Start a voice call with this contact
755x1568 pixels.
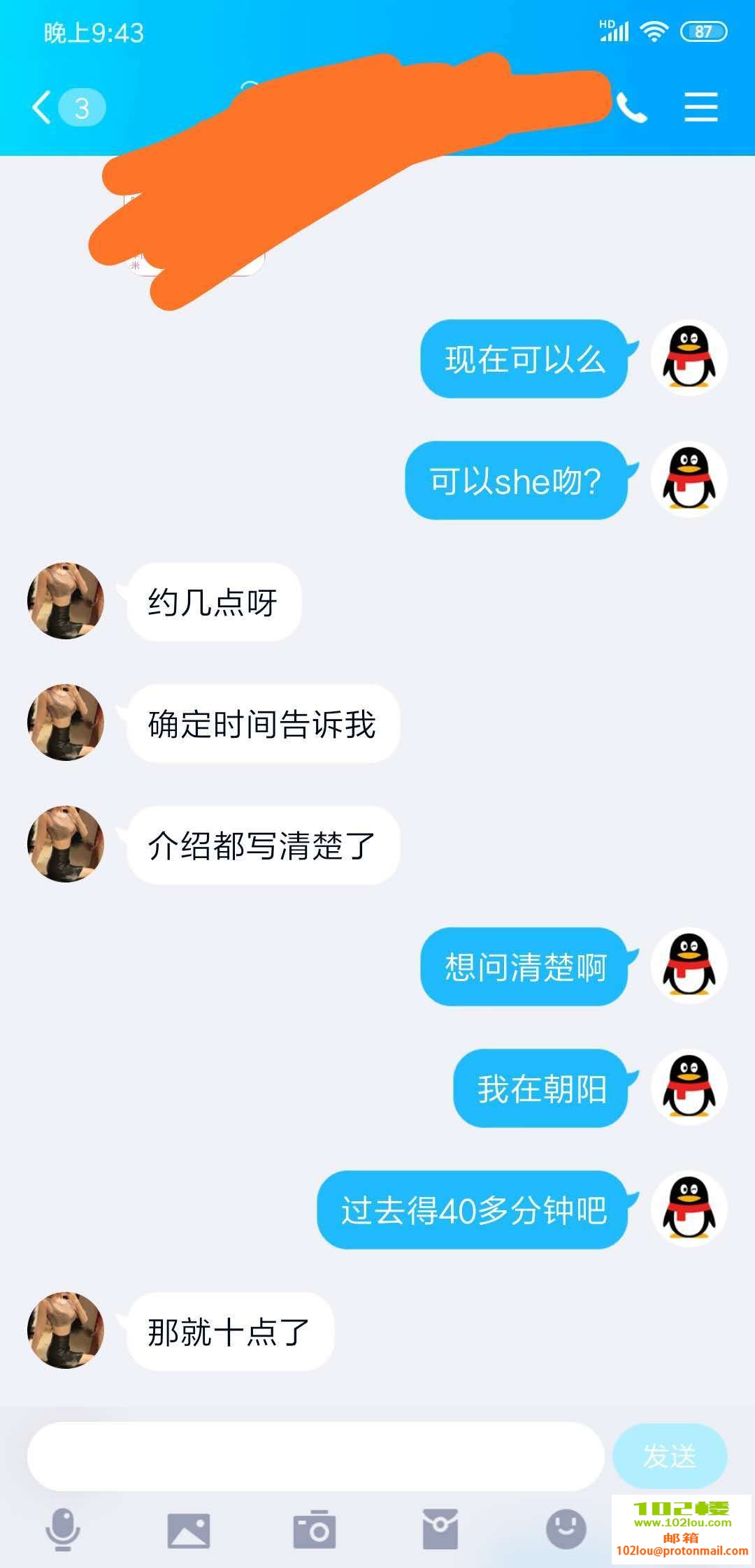(x=632, y=108)
